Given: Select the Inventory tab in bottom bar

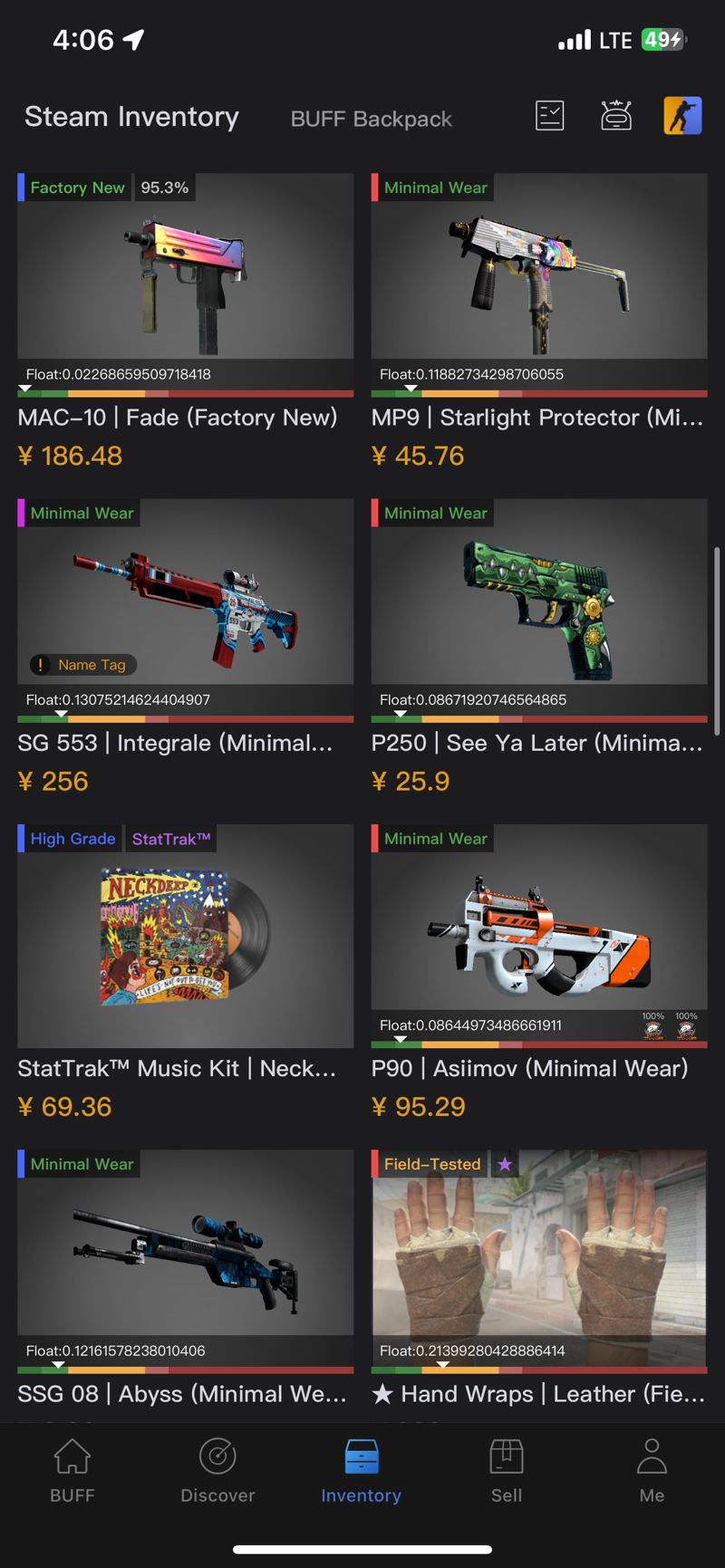Looking at the screenshot, I should (x=362, y=1469).
